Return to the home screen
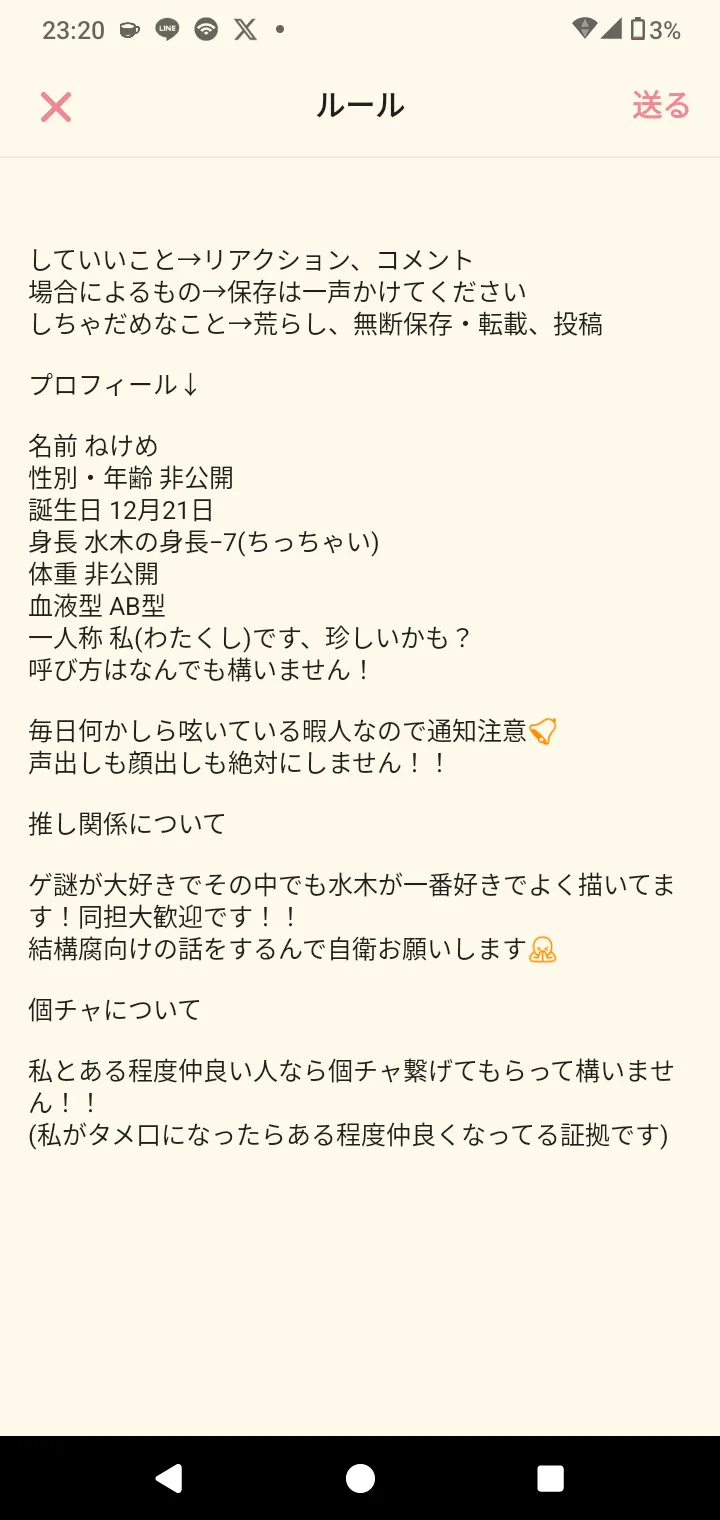 point(360,1478)
